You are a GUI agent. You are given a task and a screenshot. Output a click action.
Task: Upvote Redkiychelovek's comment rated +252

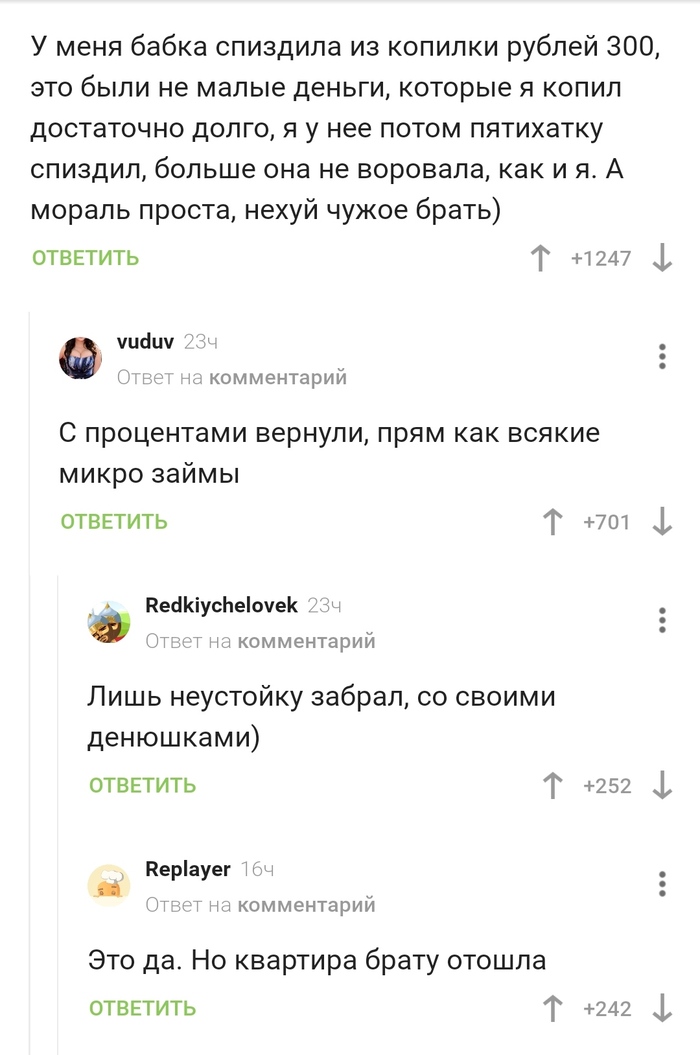[x=552, y=785]
